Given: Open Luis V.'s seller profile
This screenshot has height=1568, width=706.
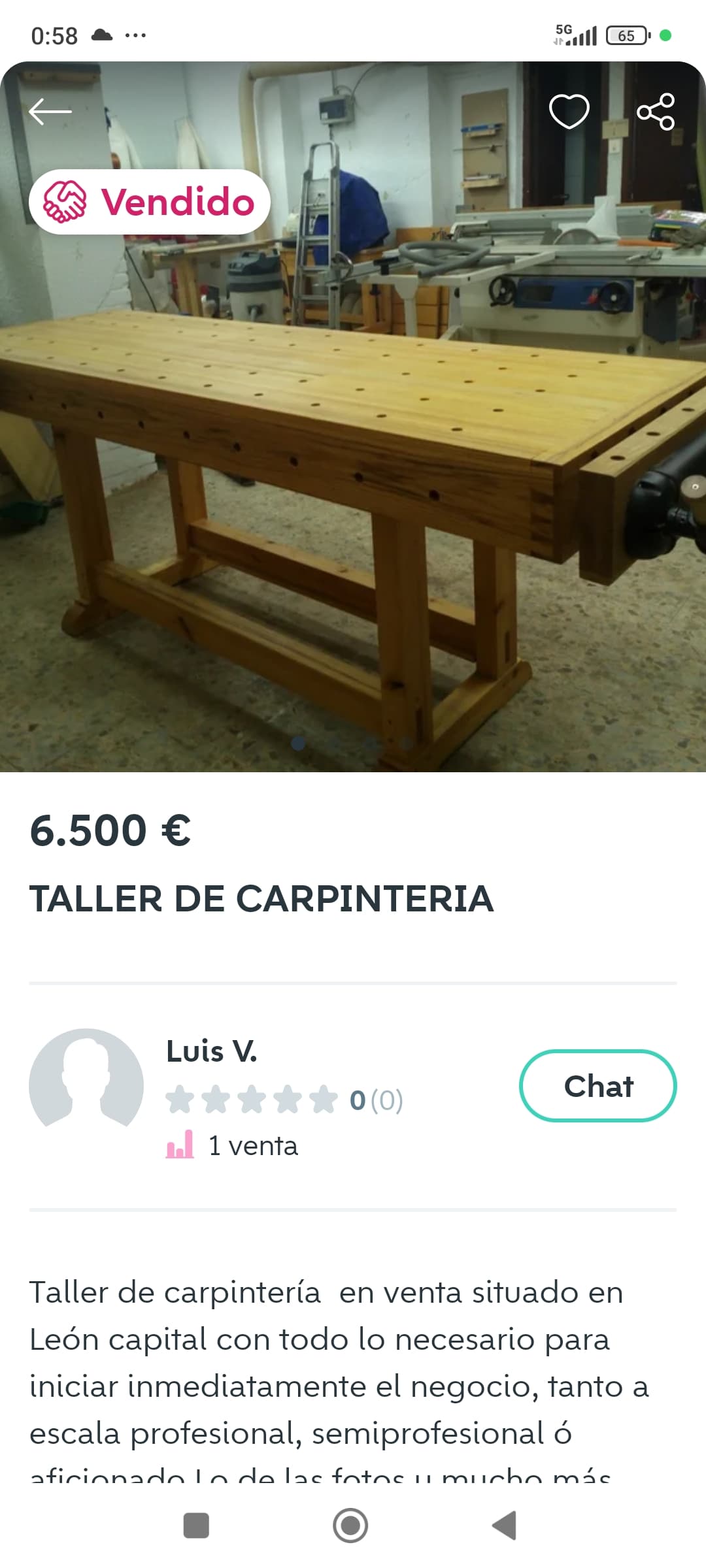Looking at the screenshot, I should [x=212, y=1052].
